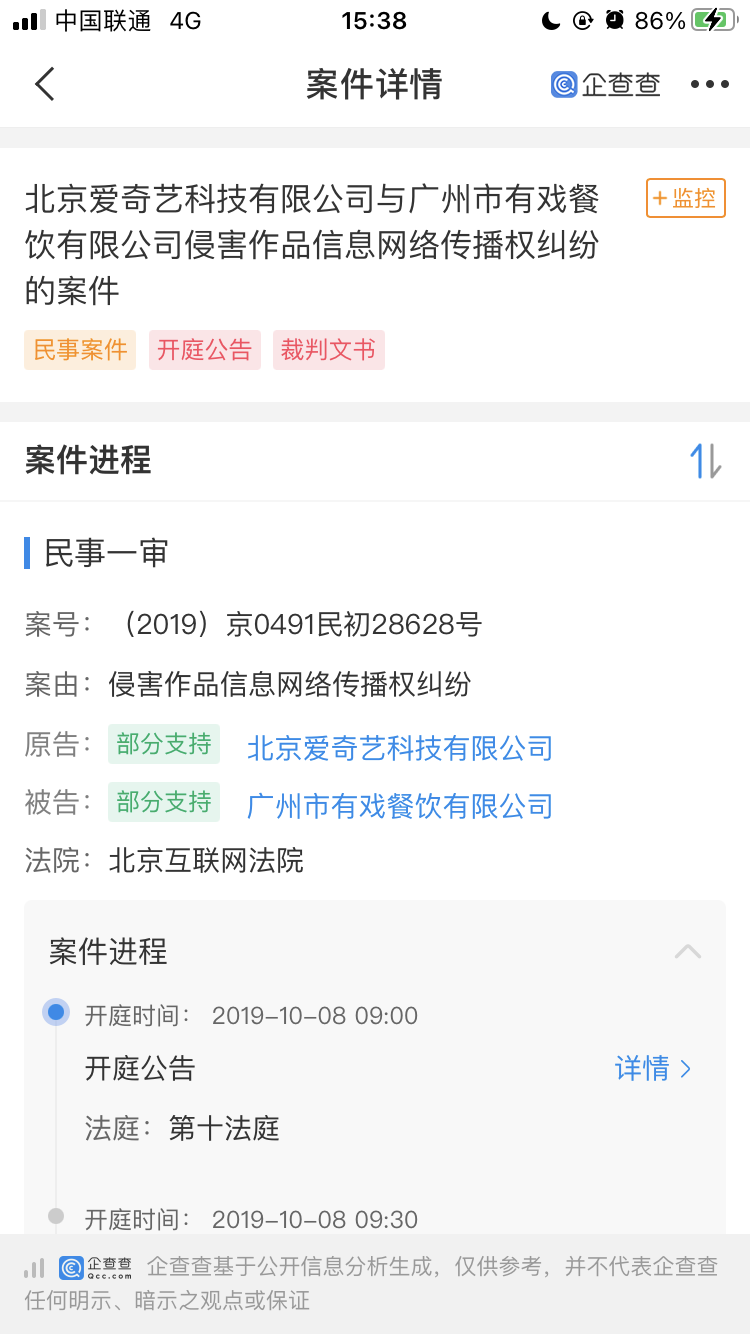This screenshot has height=1334, width=750.
Task: Select the 裁判文书 tag
Action: tap(328, 350)
